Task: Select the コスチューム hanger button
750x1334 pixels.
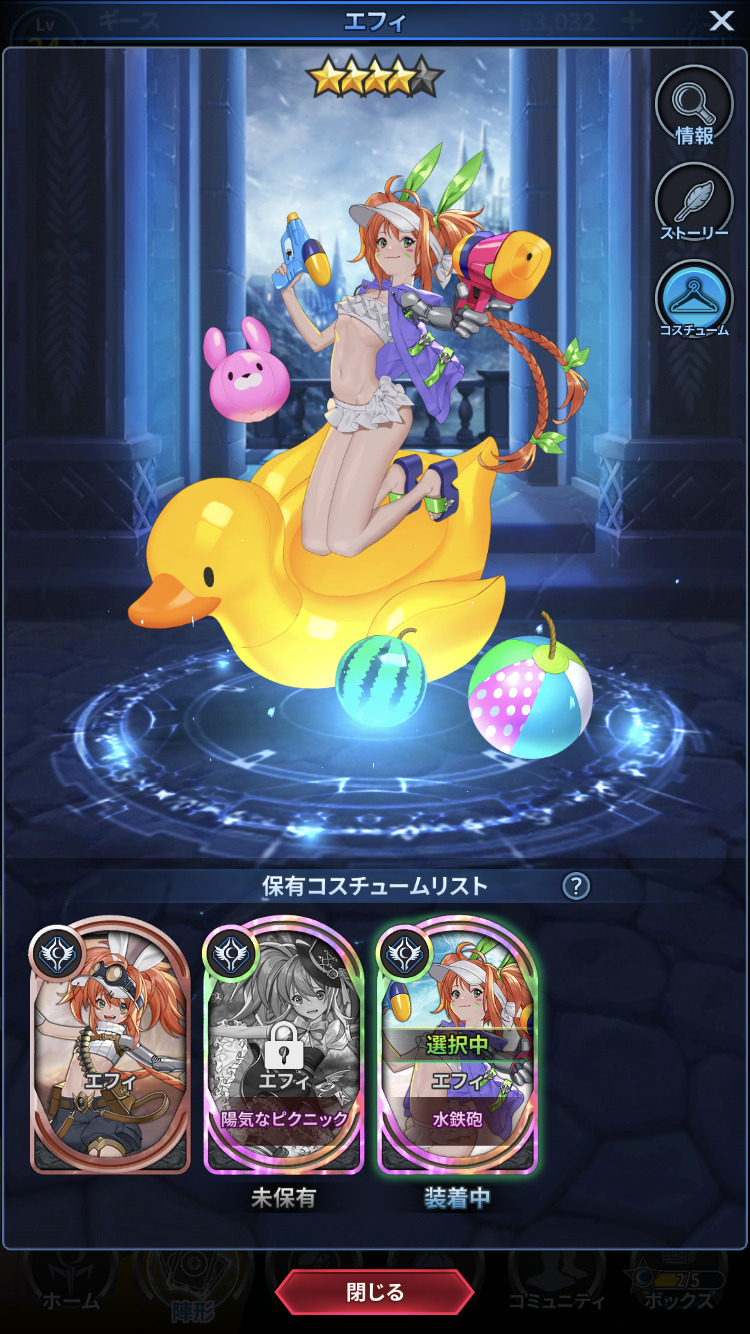Action: (694, 299)
